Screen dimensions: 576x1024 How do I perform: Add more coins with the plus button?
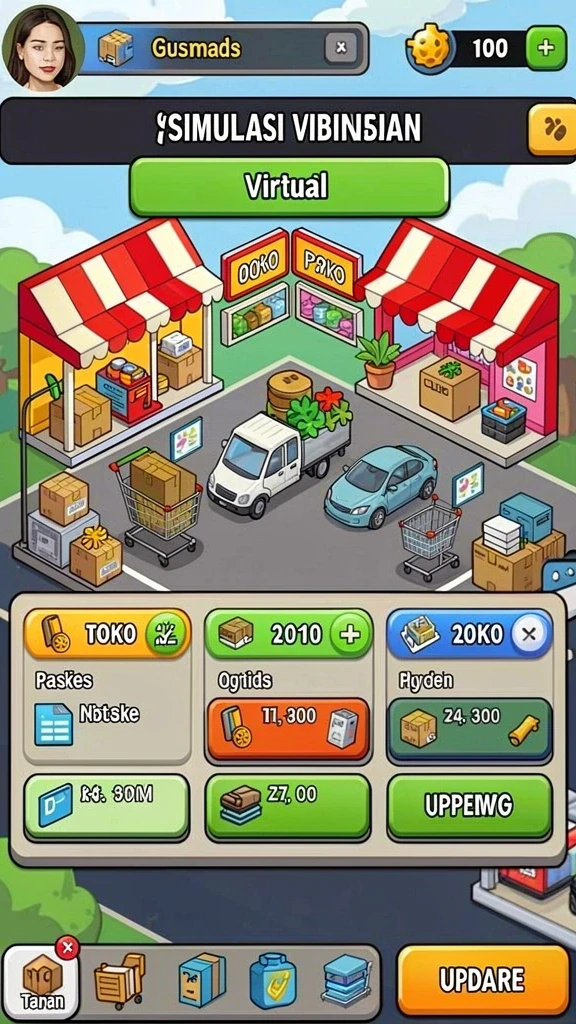pyautogui.click(x=546, y=48)
